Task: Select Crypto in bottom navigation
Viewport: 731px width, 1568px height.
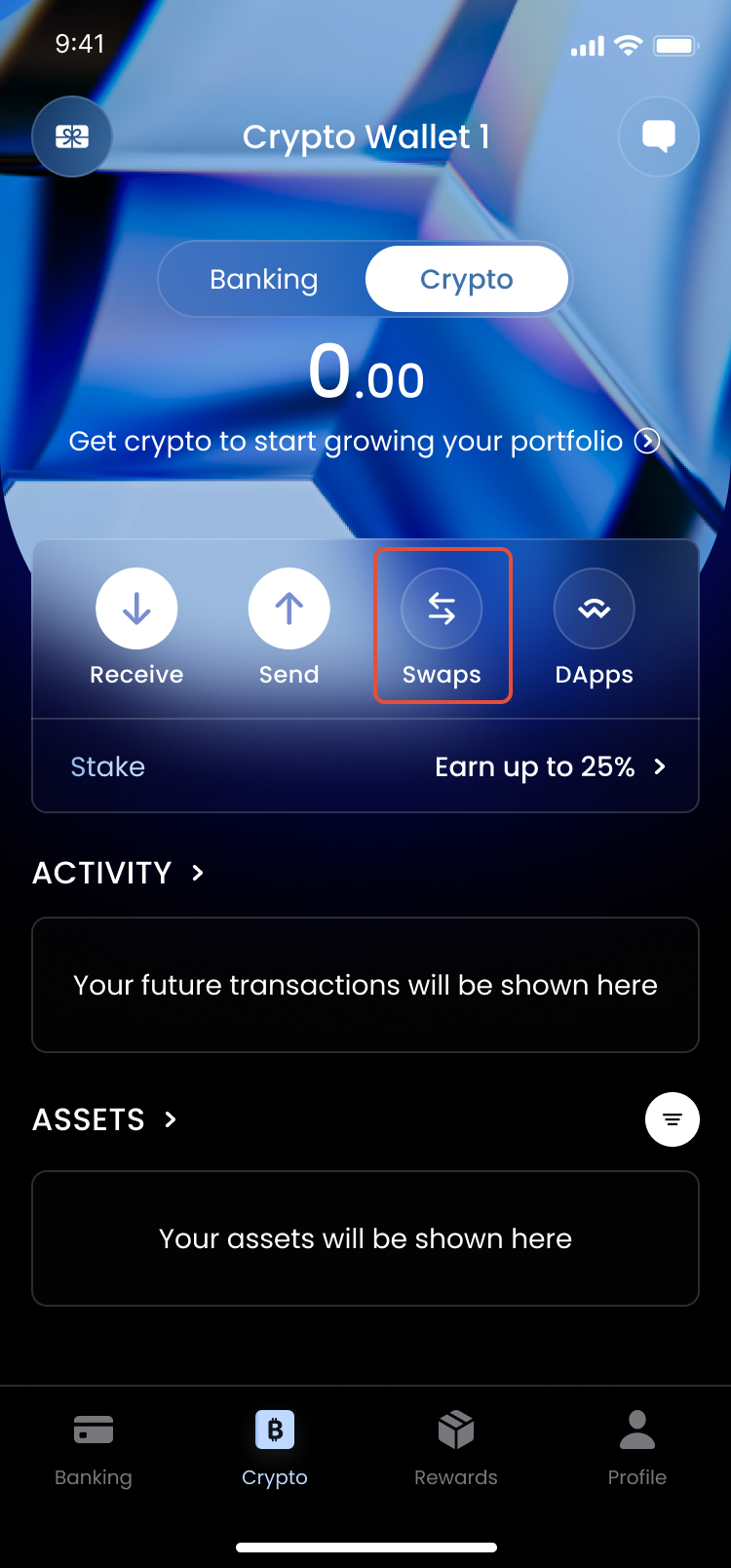Action: pos(275,1448)
